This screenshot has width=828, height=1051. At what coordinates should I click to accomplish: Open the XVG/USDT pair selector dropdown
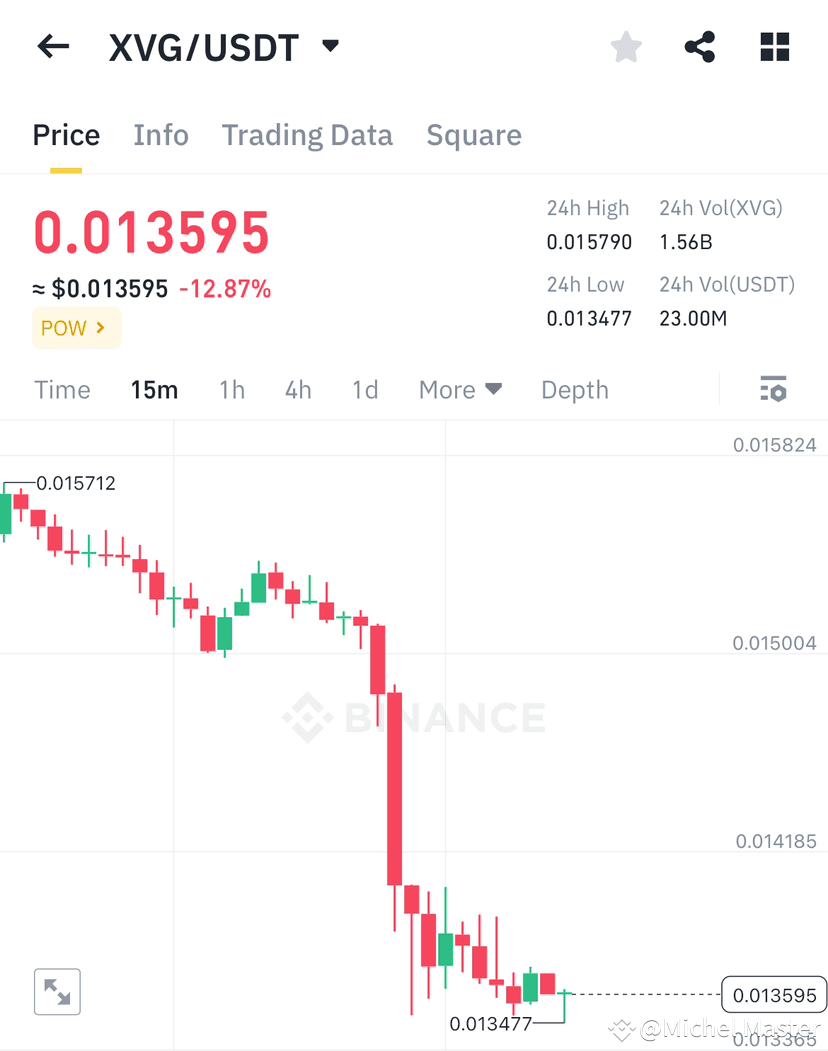tap(330, 46)
